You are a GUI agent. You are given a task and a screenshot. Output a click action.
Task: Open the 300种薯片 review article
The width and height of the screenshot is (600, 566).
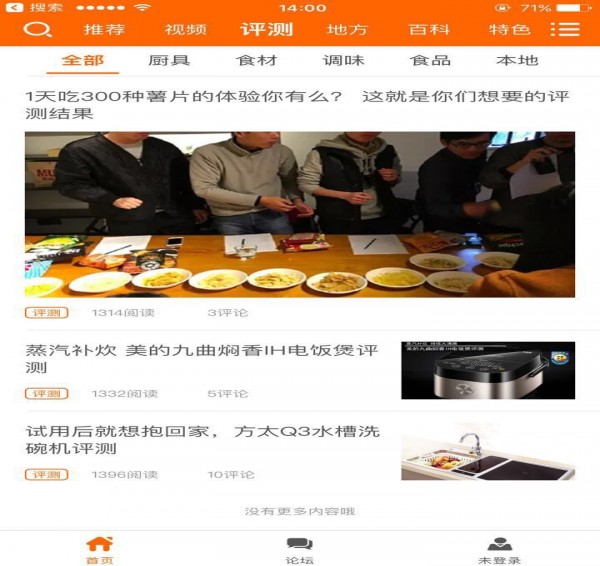click(298, 105)
